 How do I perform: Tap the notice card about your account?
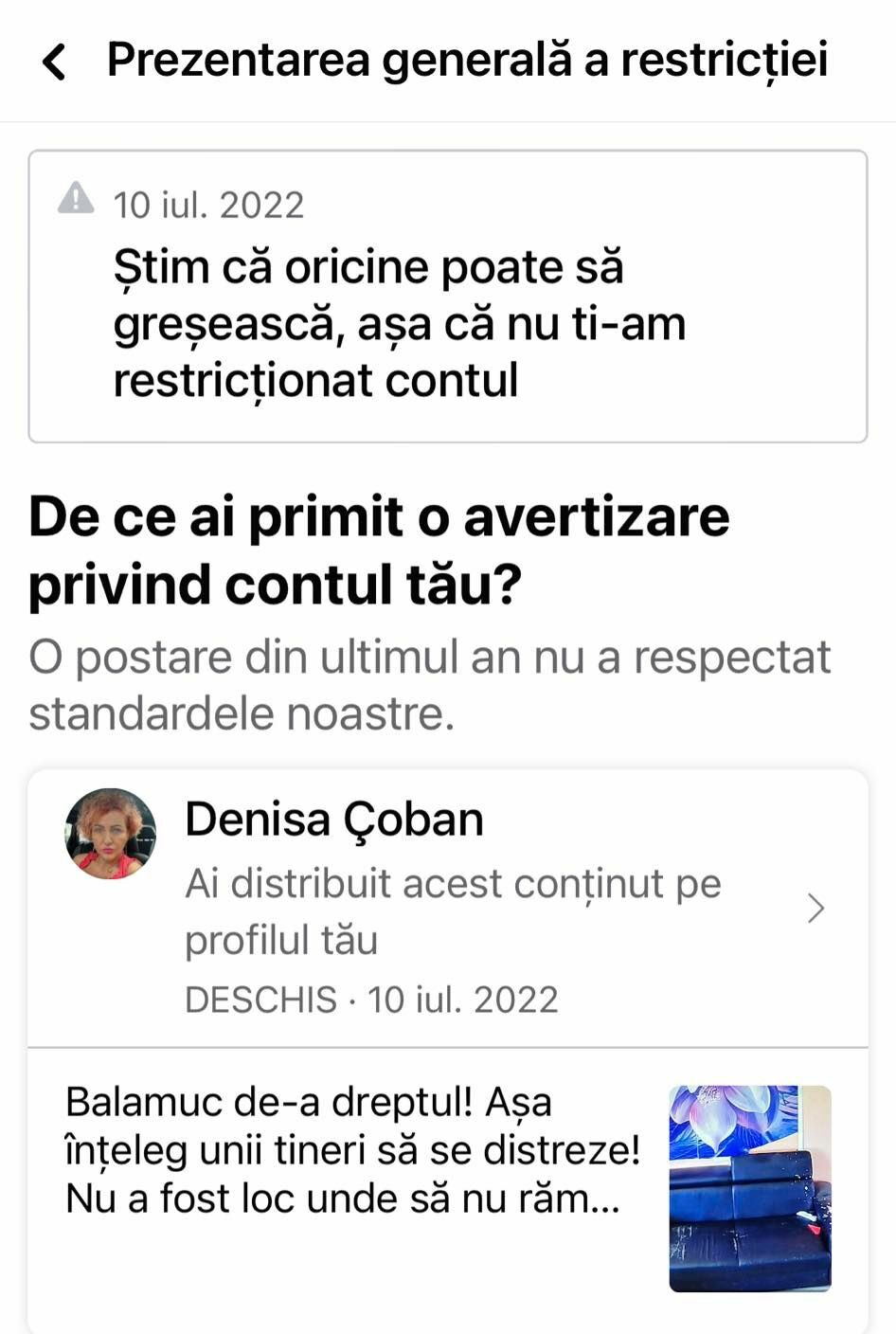448,294
